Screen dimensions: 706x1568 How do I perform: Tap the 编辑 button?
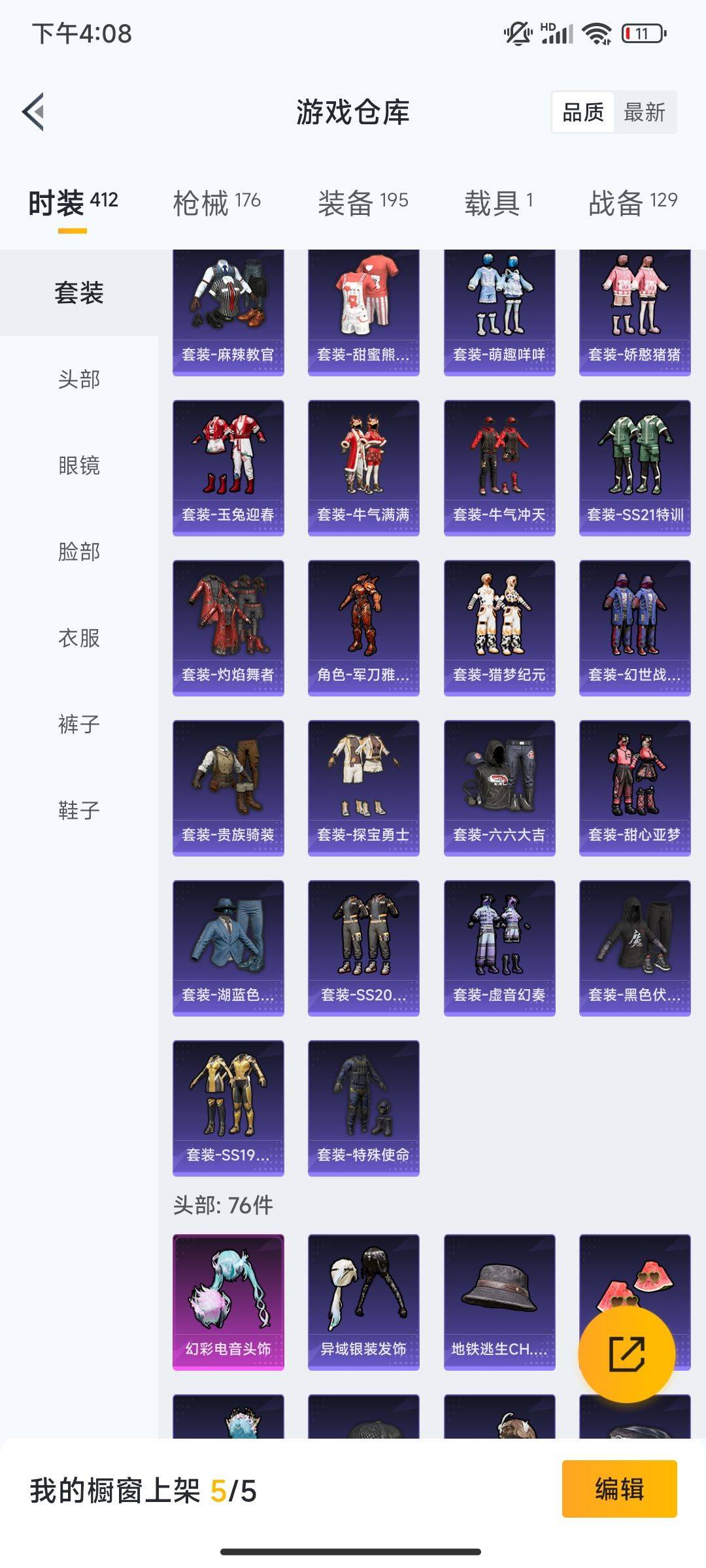point(619,1489)
